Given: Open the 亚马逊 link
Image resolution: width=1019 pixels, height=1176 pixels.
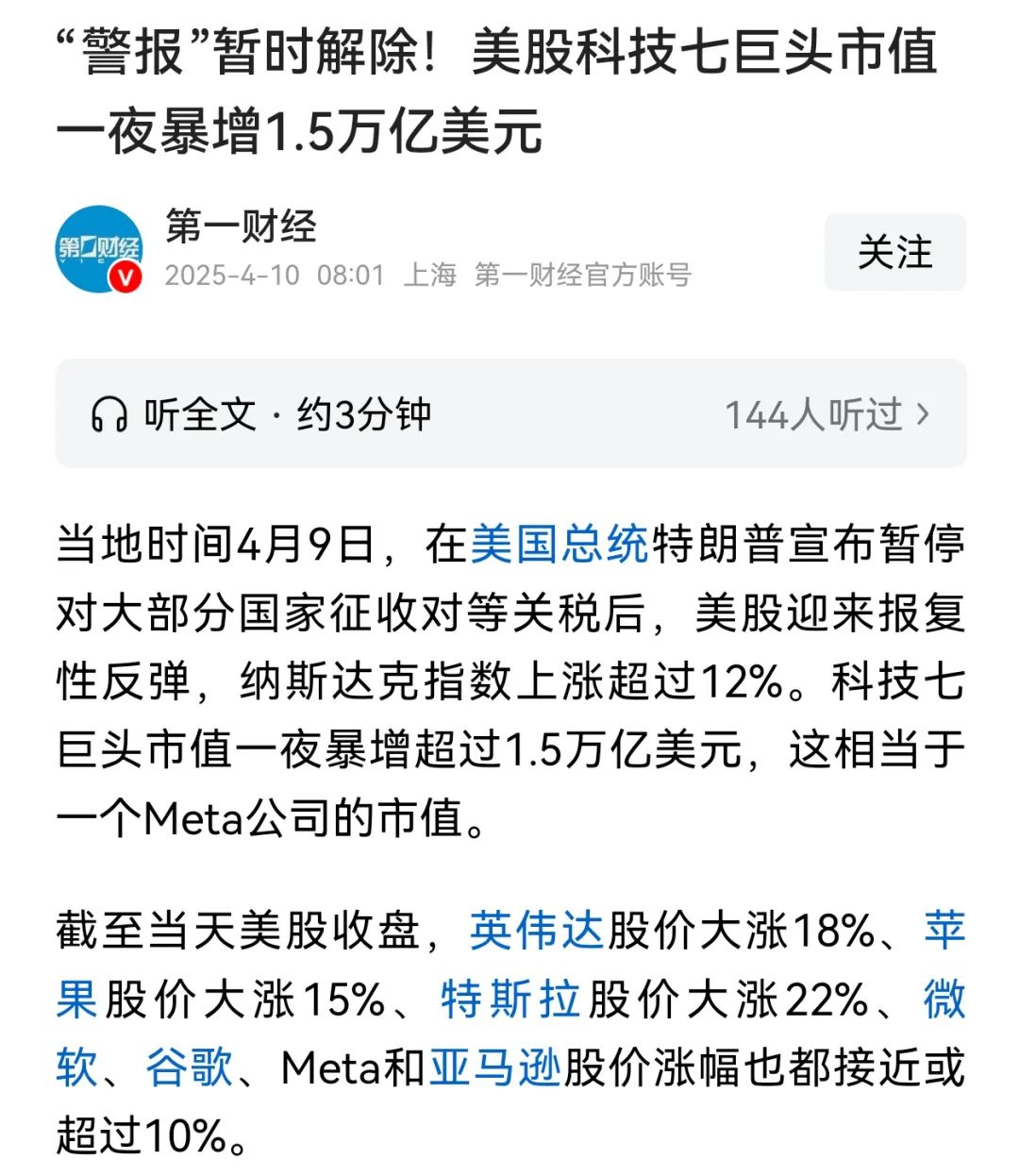Looking at the screenshot, I should point(495,1067).
